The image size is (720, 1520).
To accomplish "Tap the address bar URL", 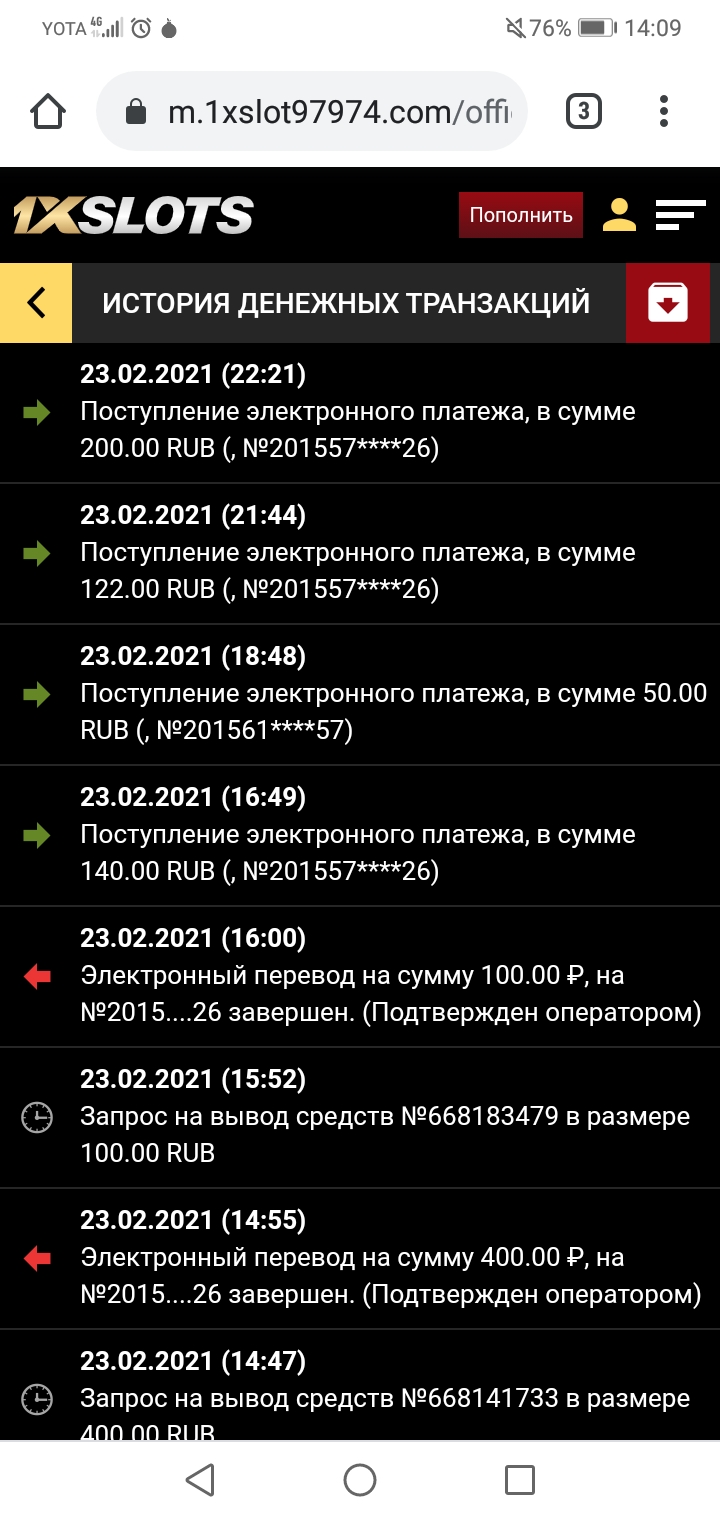I will tap(340, 111).
